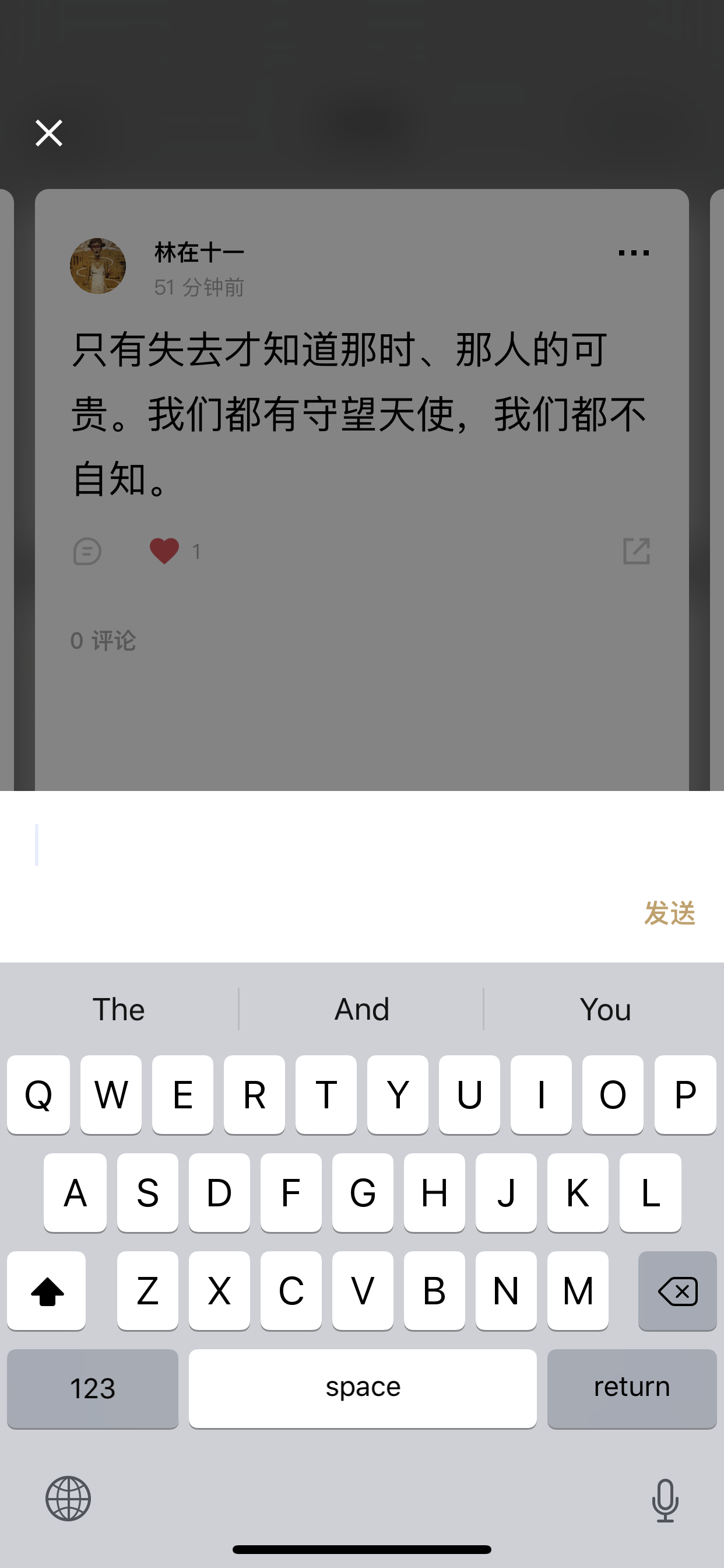The height and width of the screenshot is (1568, 724).
Task: Hit the backspace key
Action: 677,1291
